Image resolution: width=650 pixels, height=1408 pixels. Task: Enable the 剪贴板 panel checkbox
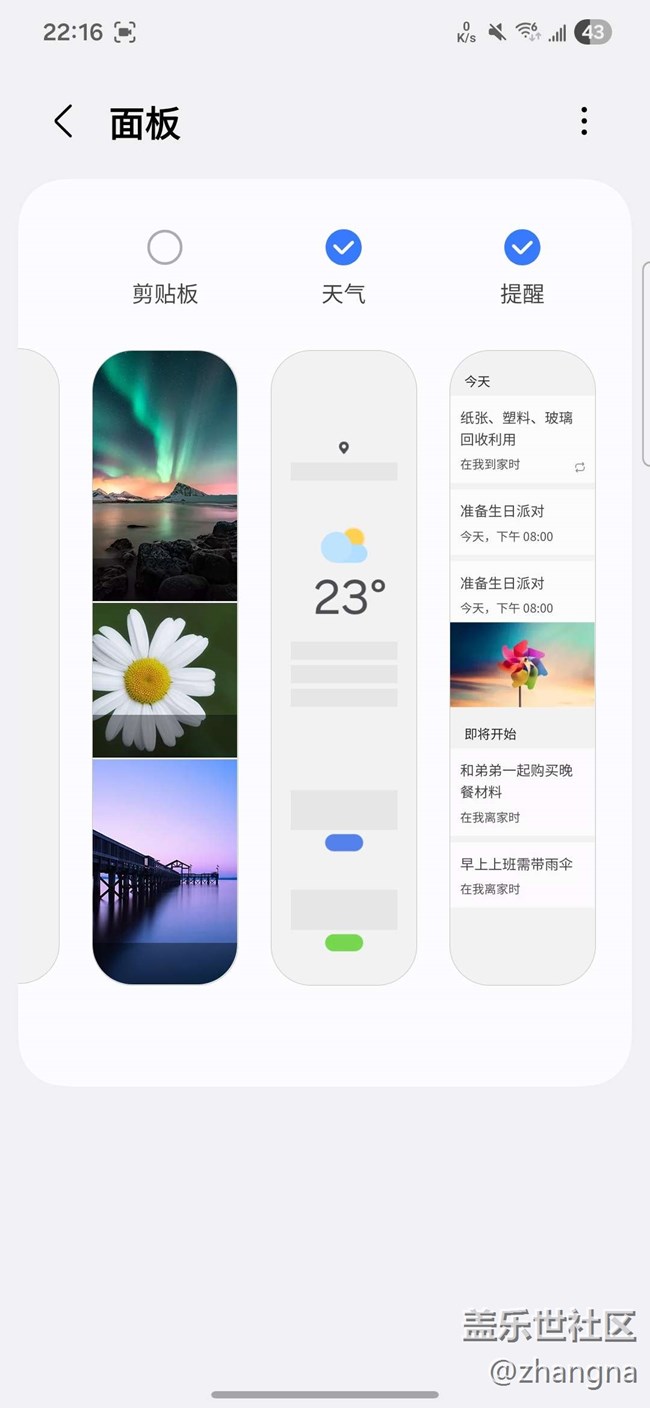point(165,247)
